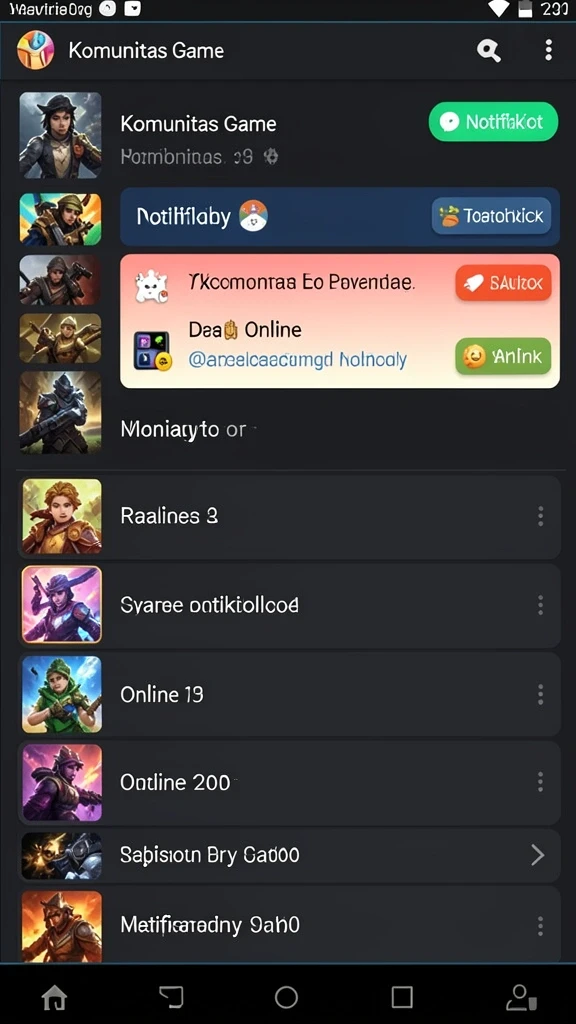Open the profile tab in bottom bar
The width and height of the screenshot is (576, 1024).
click(521, 997)
